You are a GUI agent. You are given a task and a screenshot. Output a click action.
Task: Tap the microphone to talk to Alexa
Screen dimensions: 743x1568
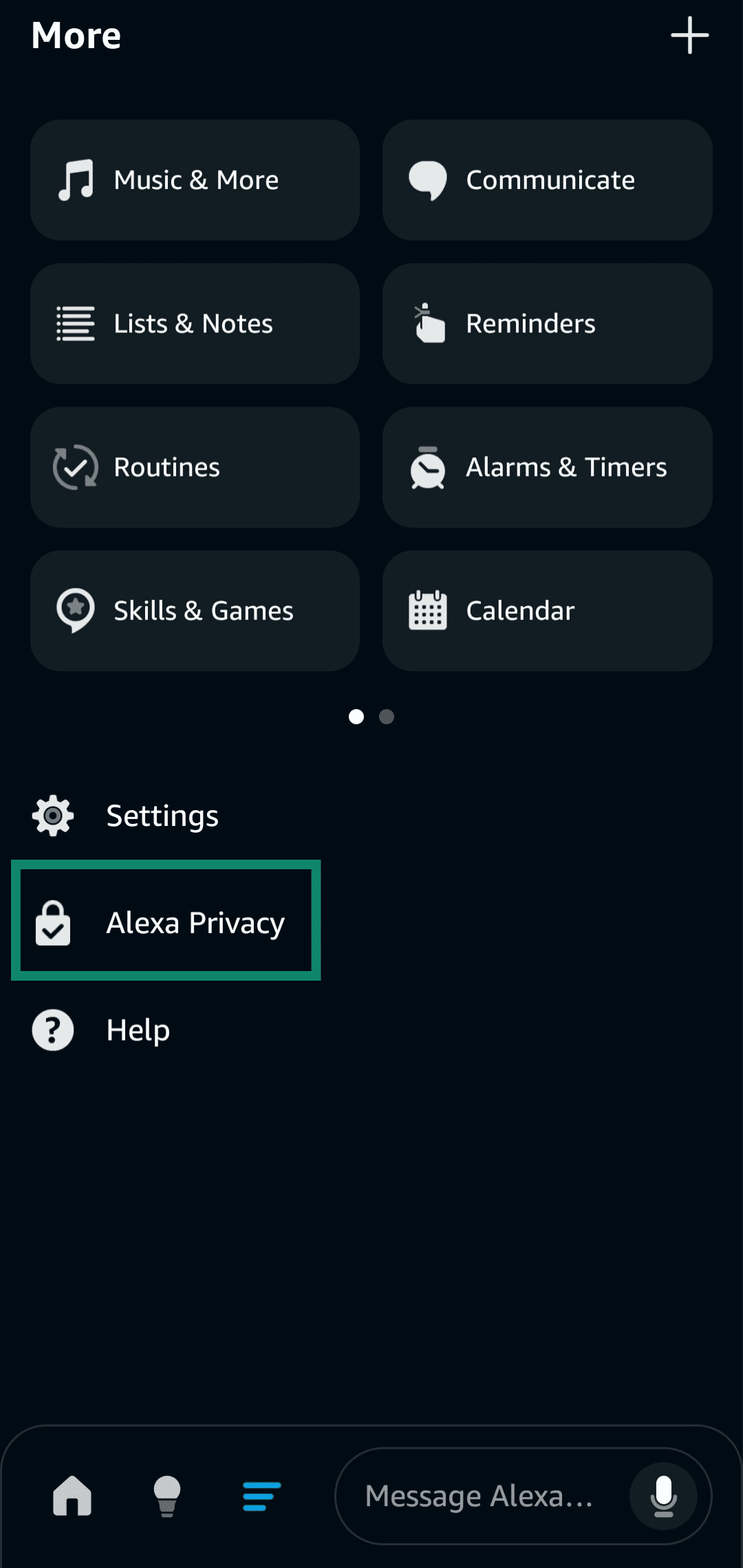pyautogui.click(x=663, y=1494)
